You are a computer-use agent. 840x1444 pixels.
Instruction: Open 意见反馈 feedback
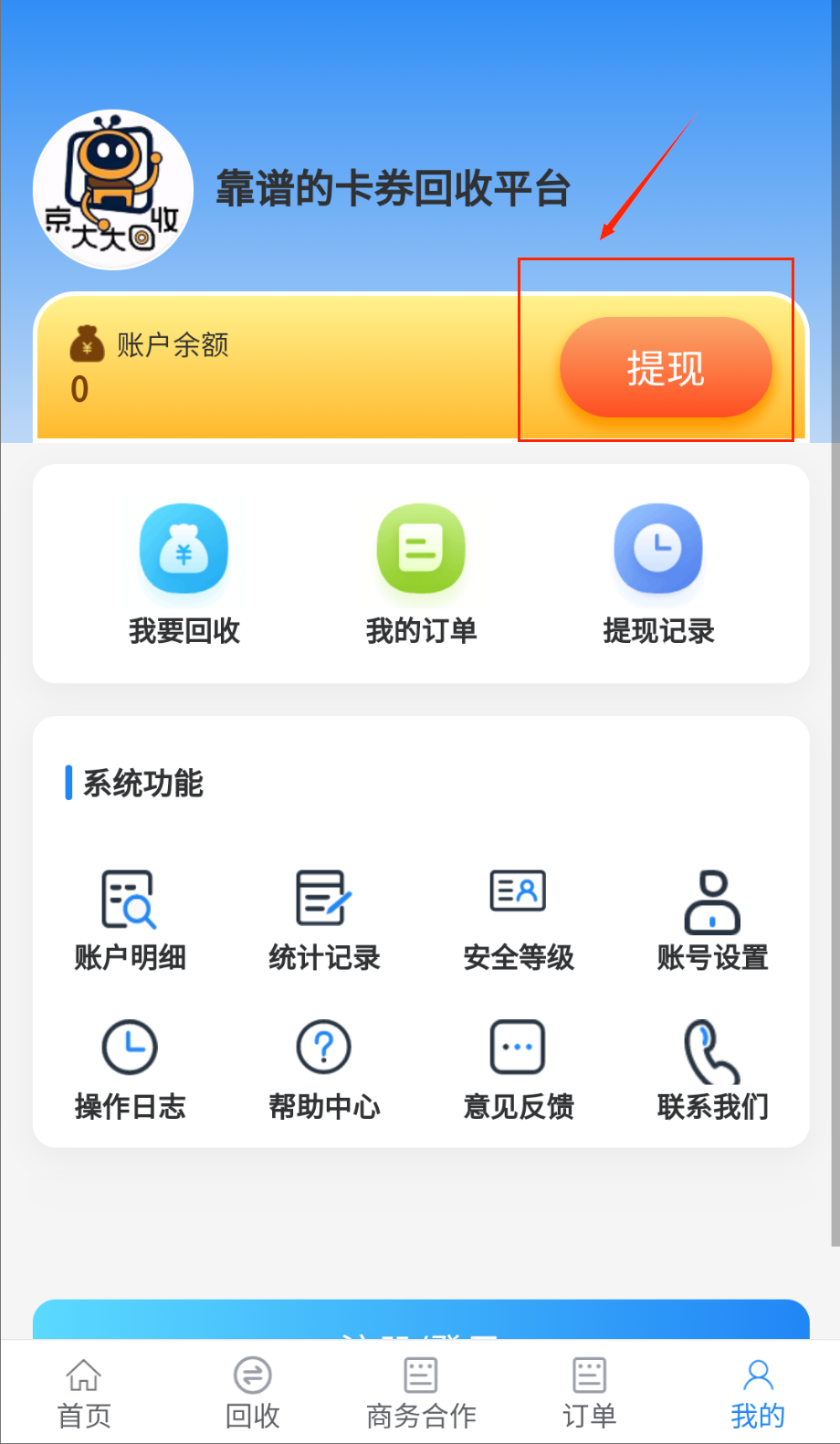[x=519, y=1069]
